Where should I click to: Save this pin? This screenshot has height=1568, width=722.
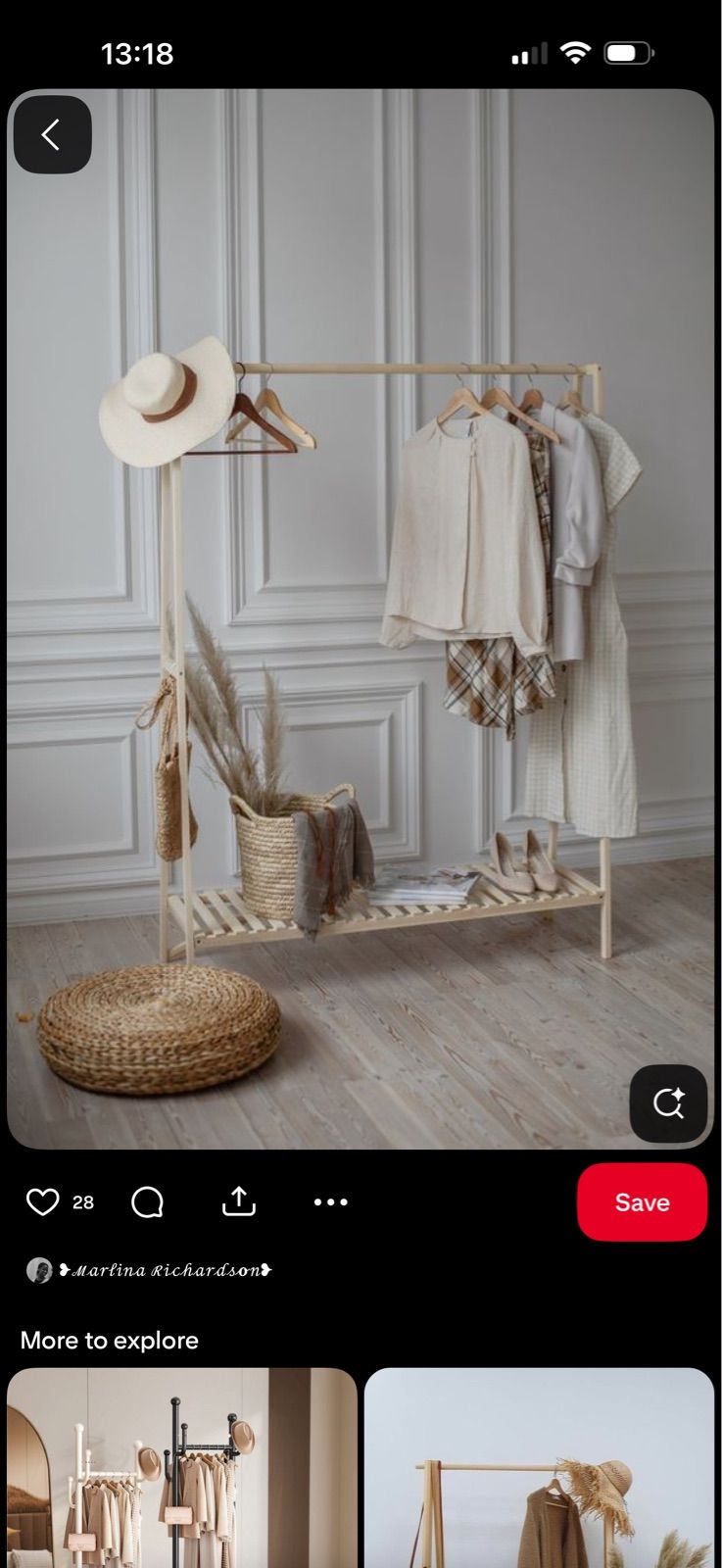point(642,1202)
